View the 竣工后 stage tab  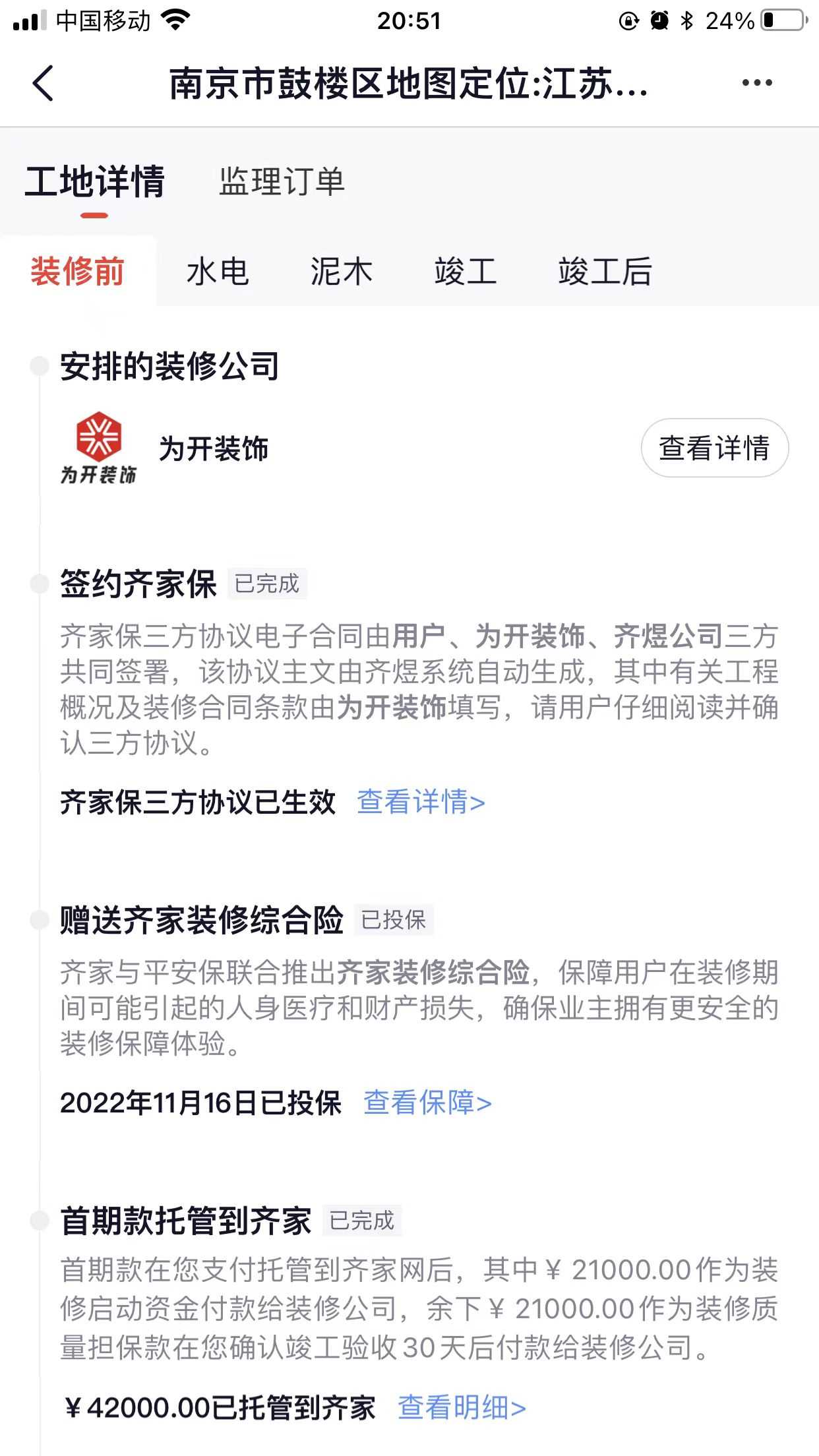click(x=605, y=272)
